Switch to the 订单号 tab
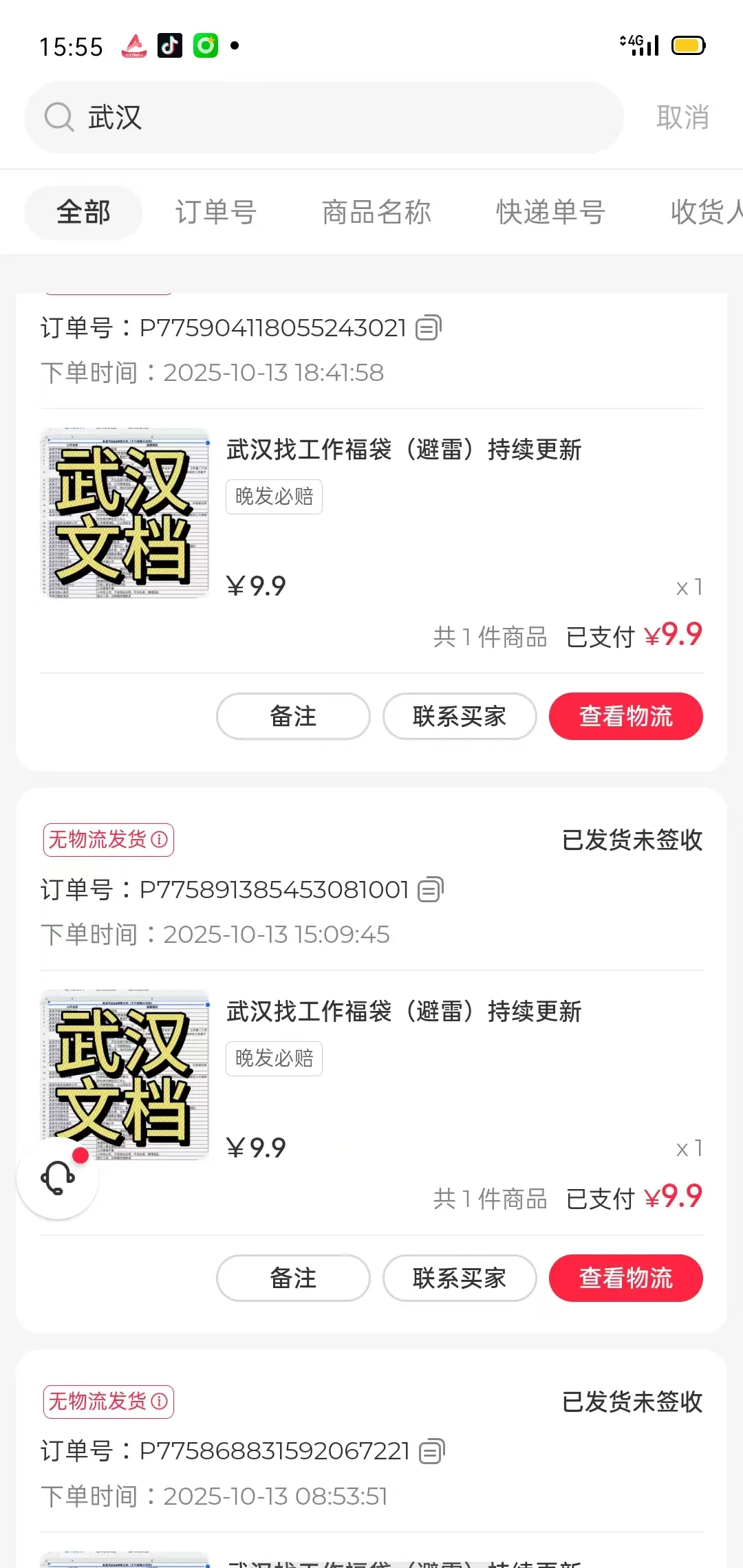743x1568 pixels. coord(216,213)
